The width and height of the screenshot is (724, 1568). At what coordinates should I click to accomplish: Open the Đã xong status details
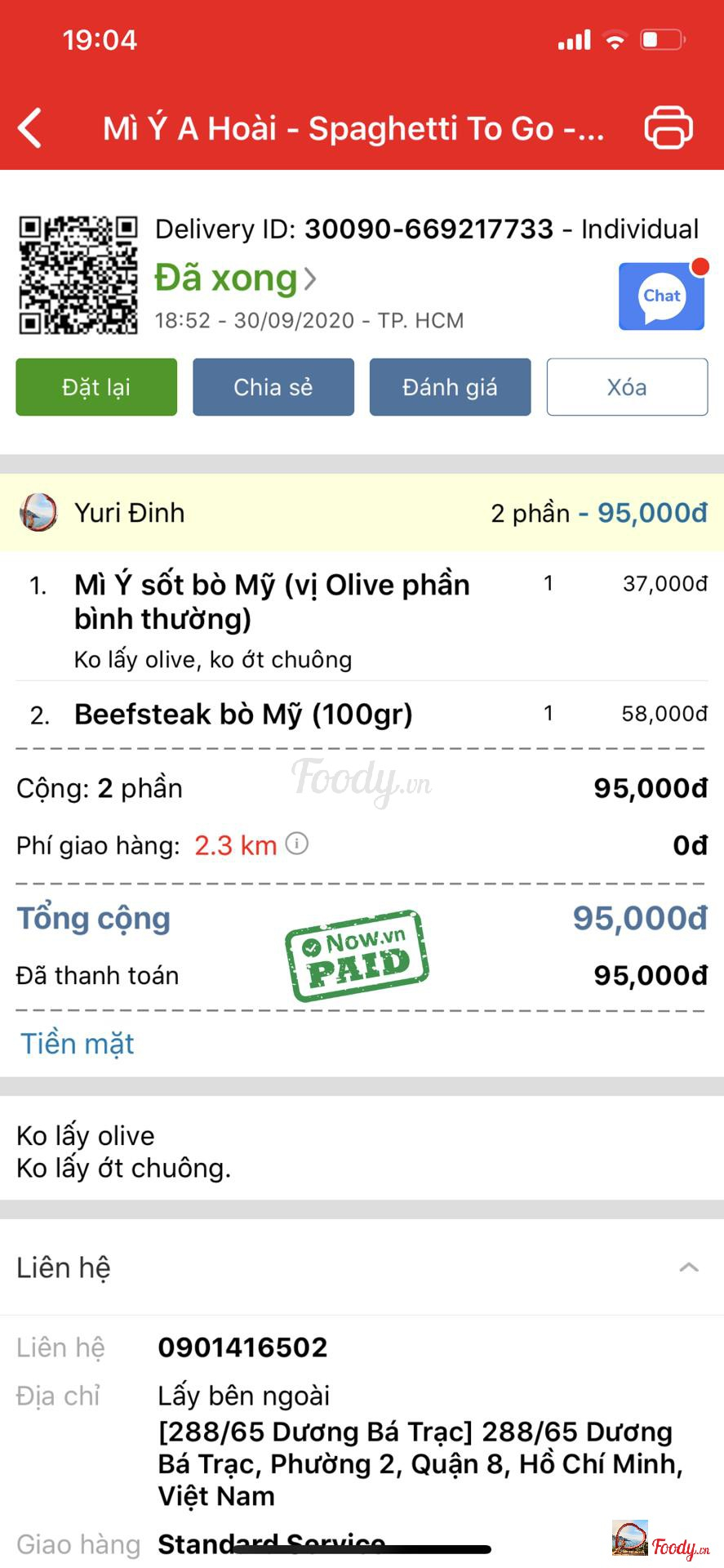tap(236, 278)
